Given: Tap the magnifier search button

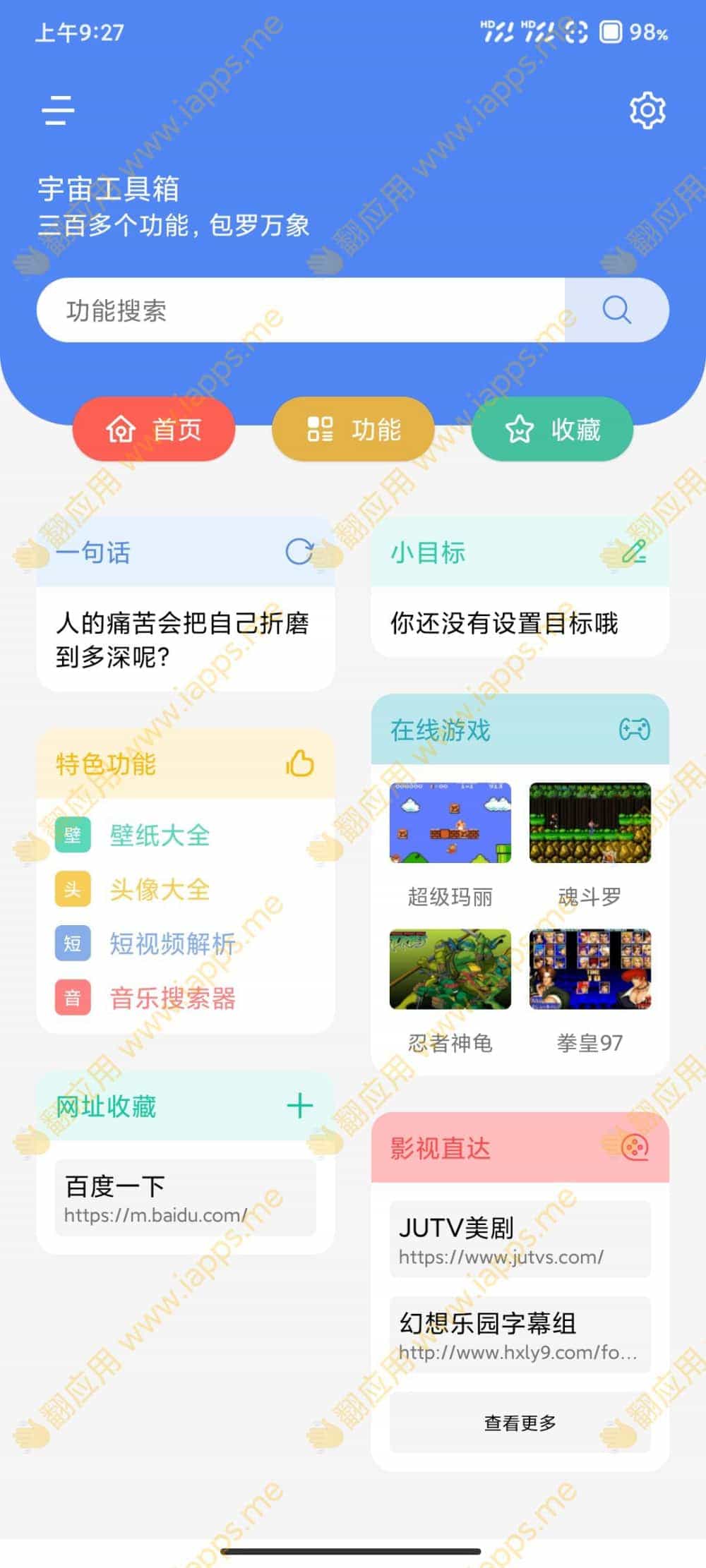Looking at the screenshot, I should click(616, 310).
